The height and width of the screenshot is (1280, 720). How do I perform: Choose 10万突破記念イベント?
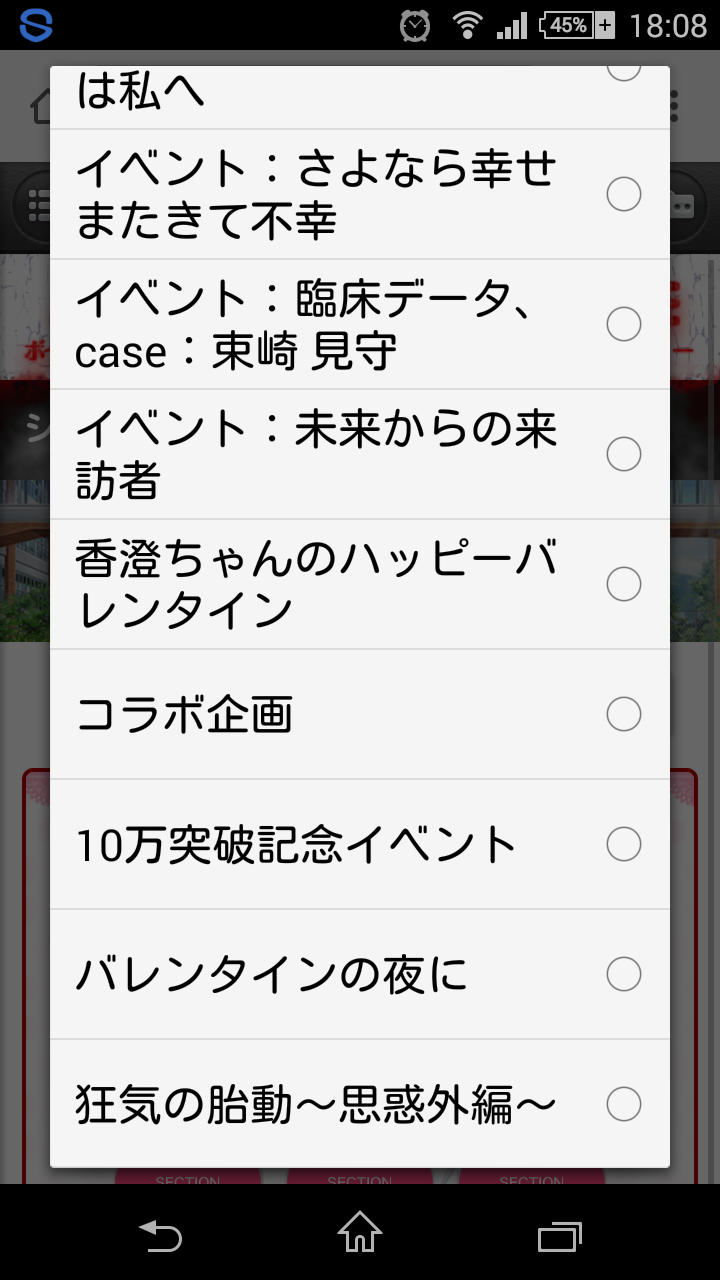click(x=360, y=844)
